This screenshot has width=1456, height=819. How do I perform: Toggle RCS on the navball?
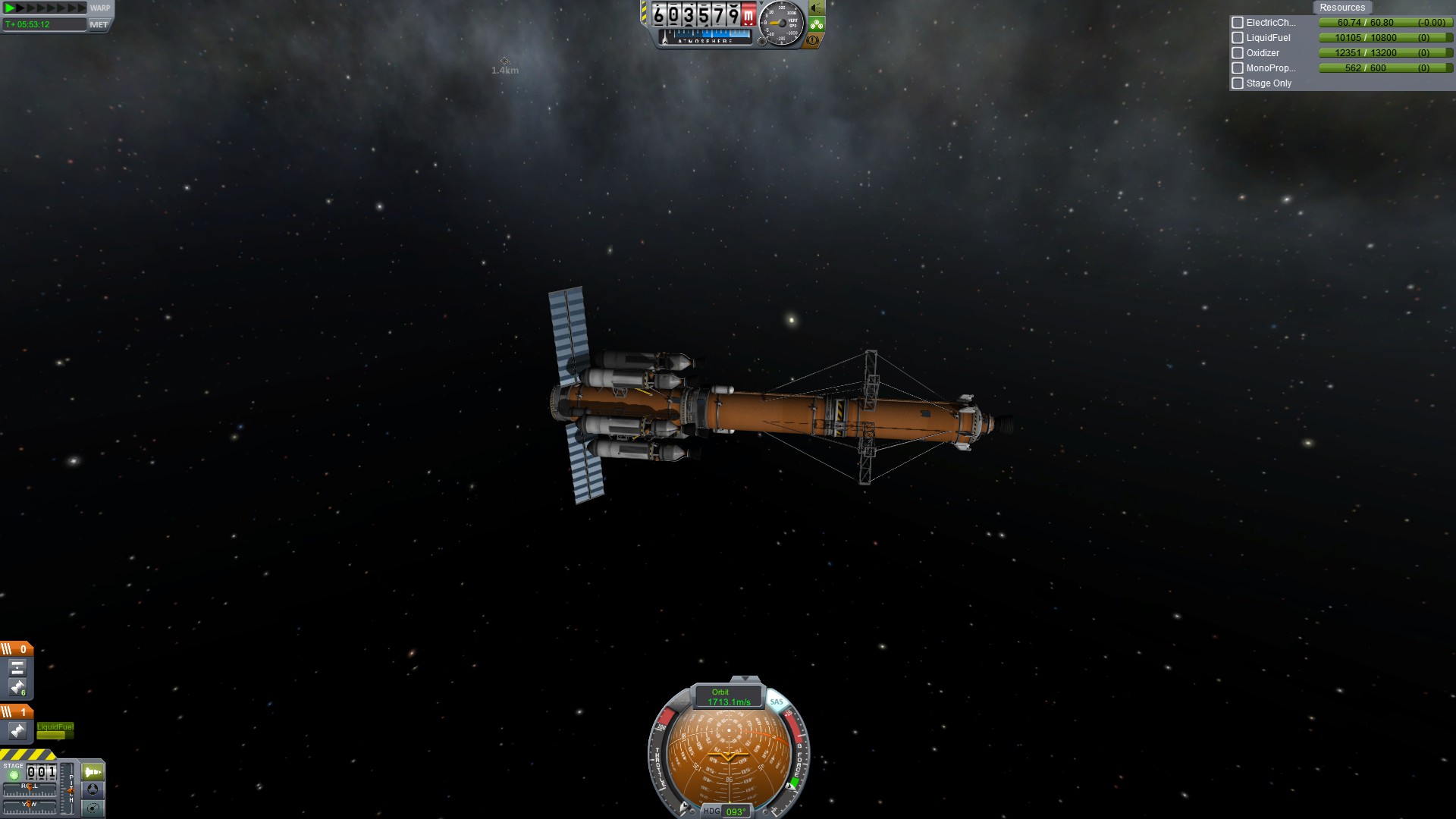coord(681,701)
